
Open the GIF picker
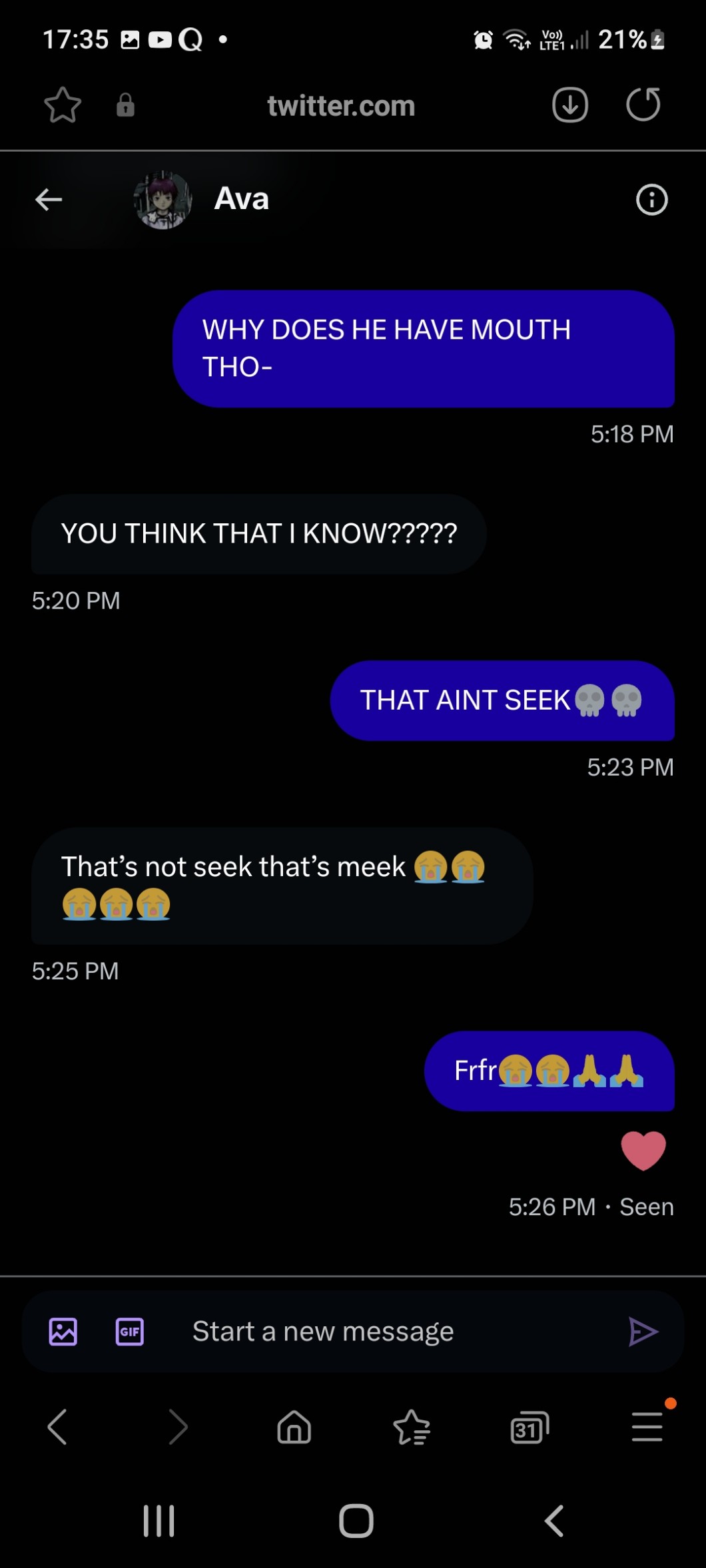(x=130, y=1332)
